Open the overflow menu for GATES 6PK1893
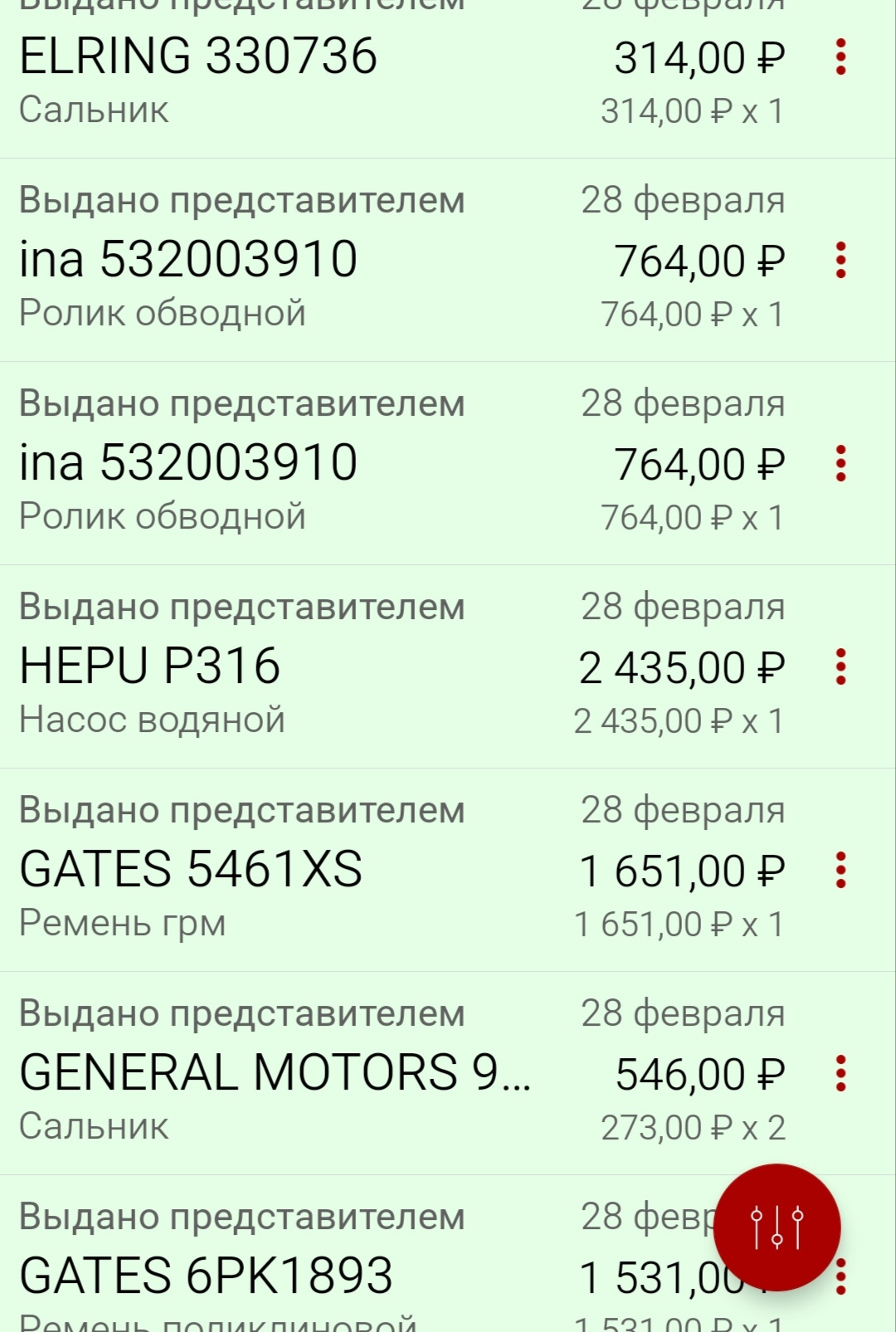Screen dimensions: 896x1332 coord(841,1276)
